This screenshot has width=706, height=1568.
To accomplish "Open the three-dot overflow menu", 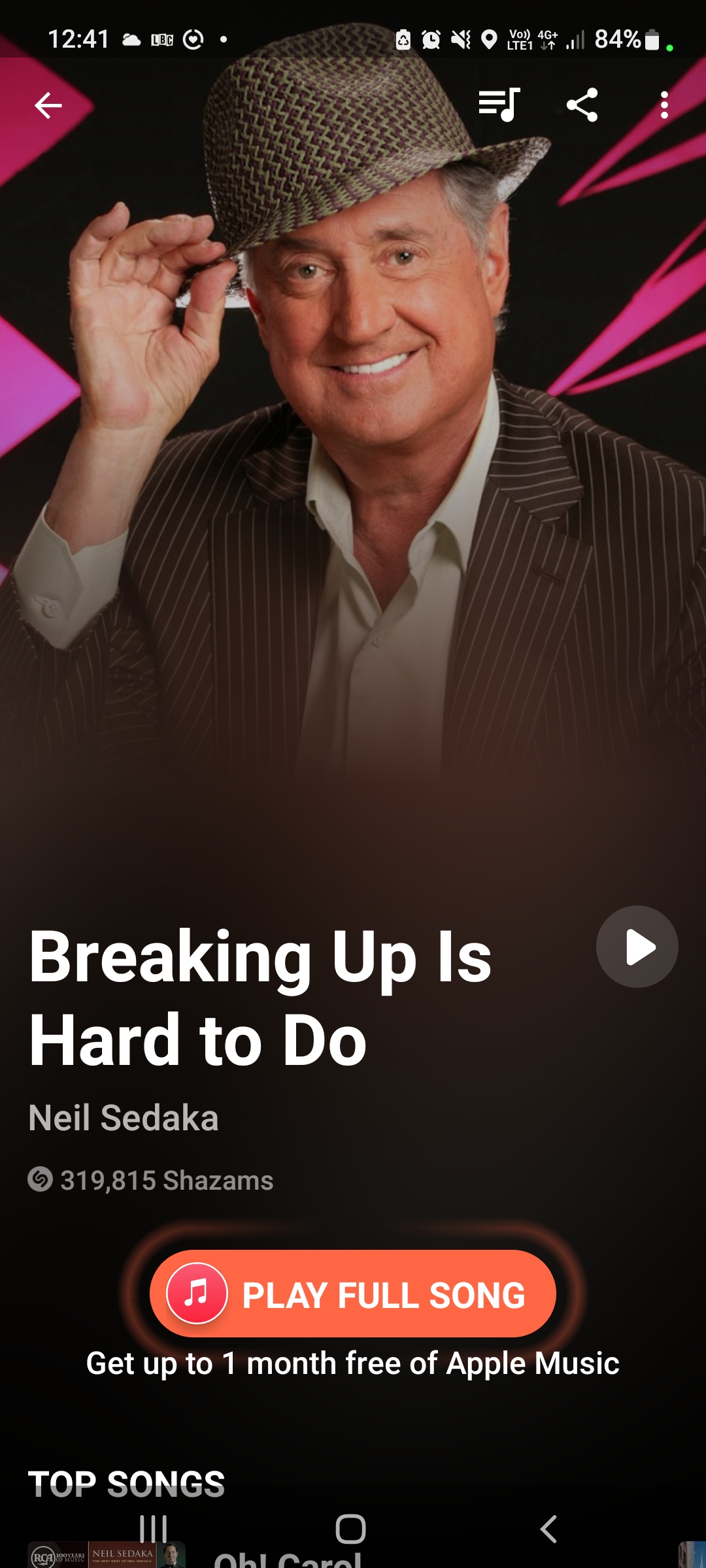I will coord(664,105).
